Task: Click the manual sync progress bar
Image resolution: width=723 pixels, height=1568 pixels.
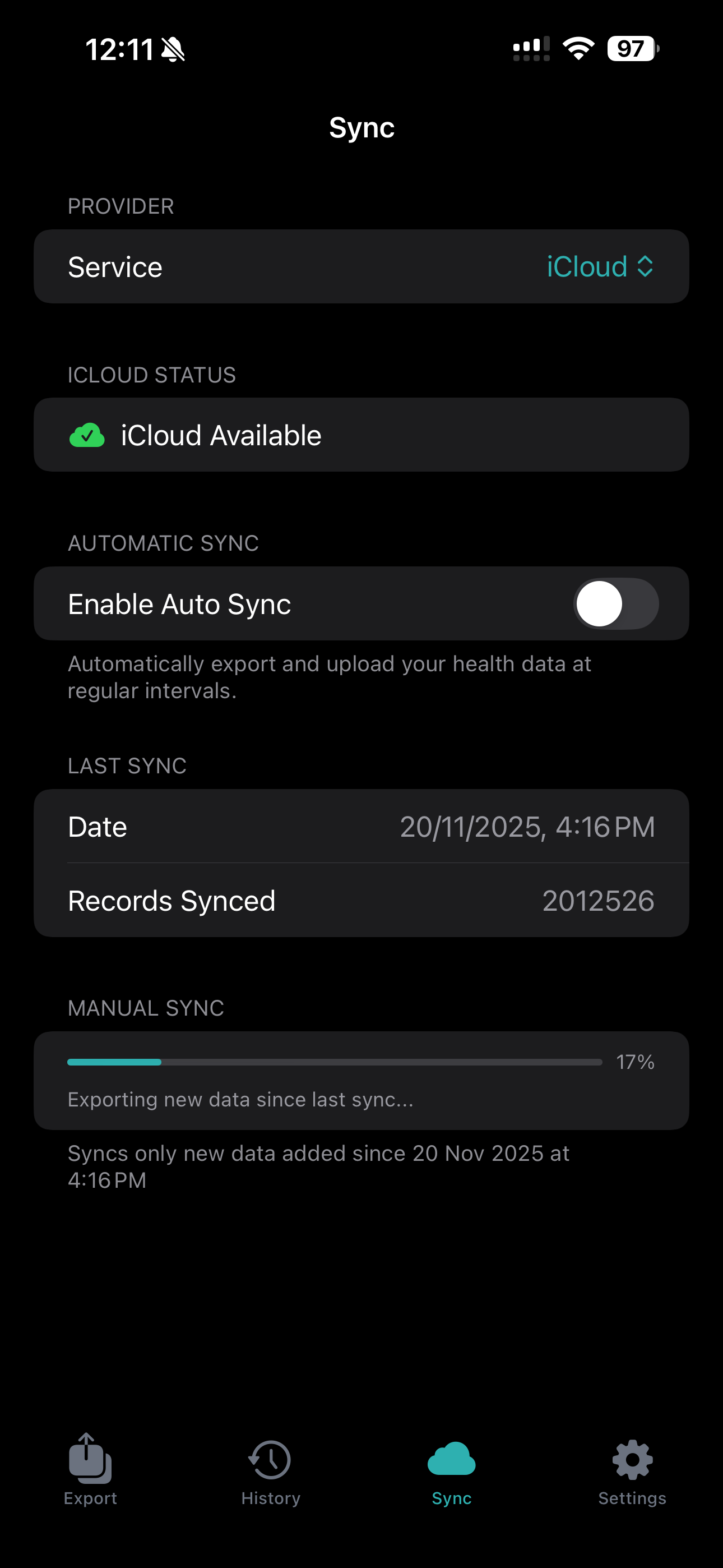Action: coord(335,1061)
